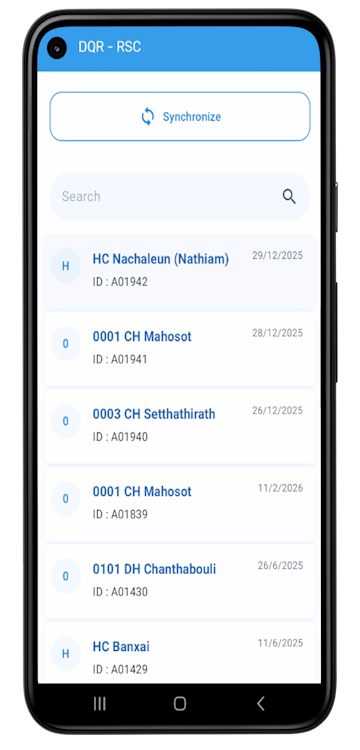Select the 0101 DH Chanthabouli record
The image size is (360, 750).
(x=180, y=582)
